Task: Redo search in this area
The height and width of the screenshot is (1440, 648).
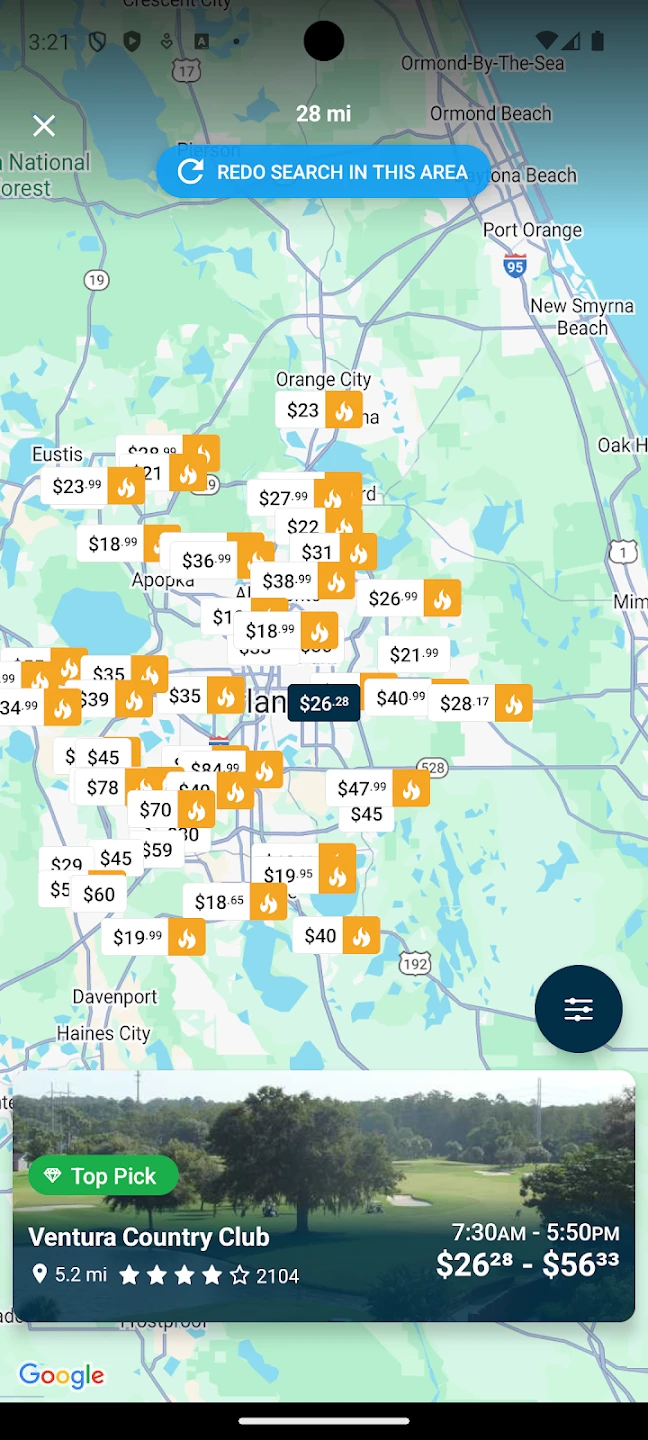Action: pyautogui.click(x=323, y=172)
